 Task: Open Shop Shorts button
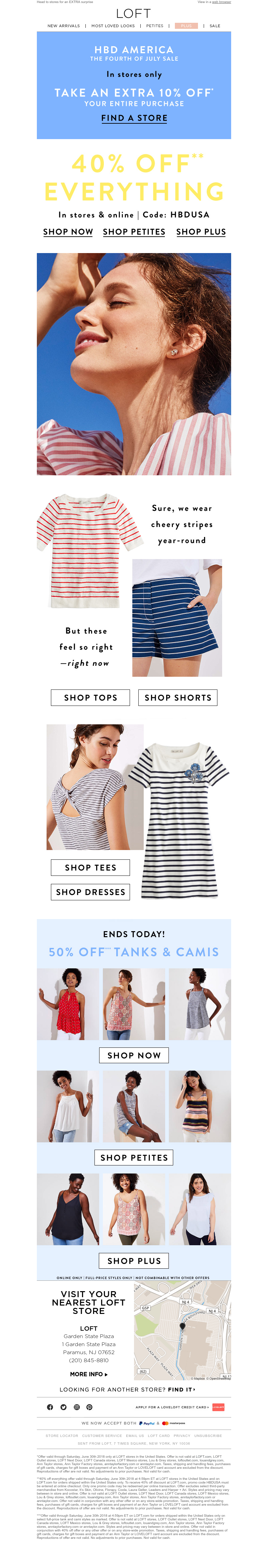click(x=178, y=698)
